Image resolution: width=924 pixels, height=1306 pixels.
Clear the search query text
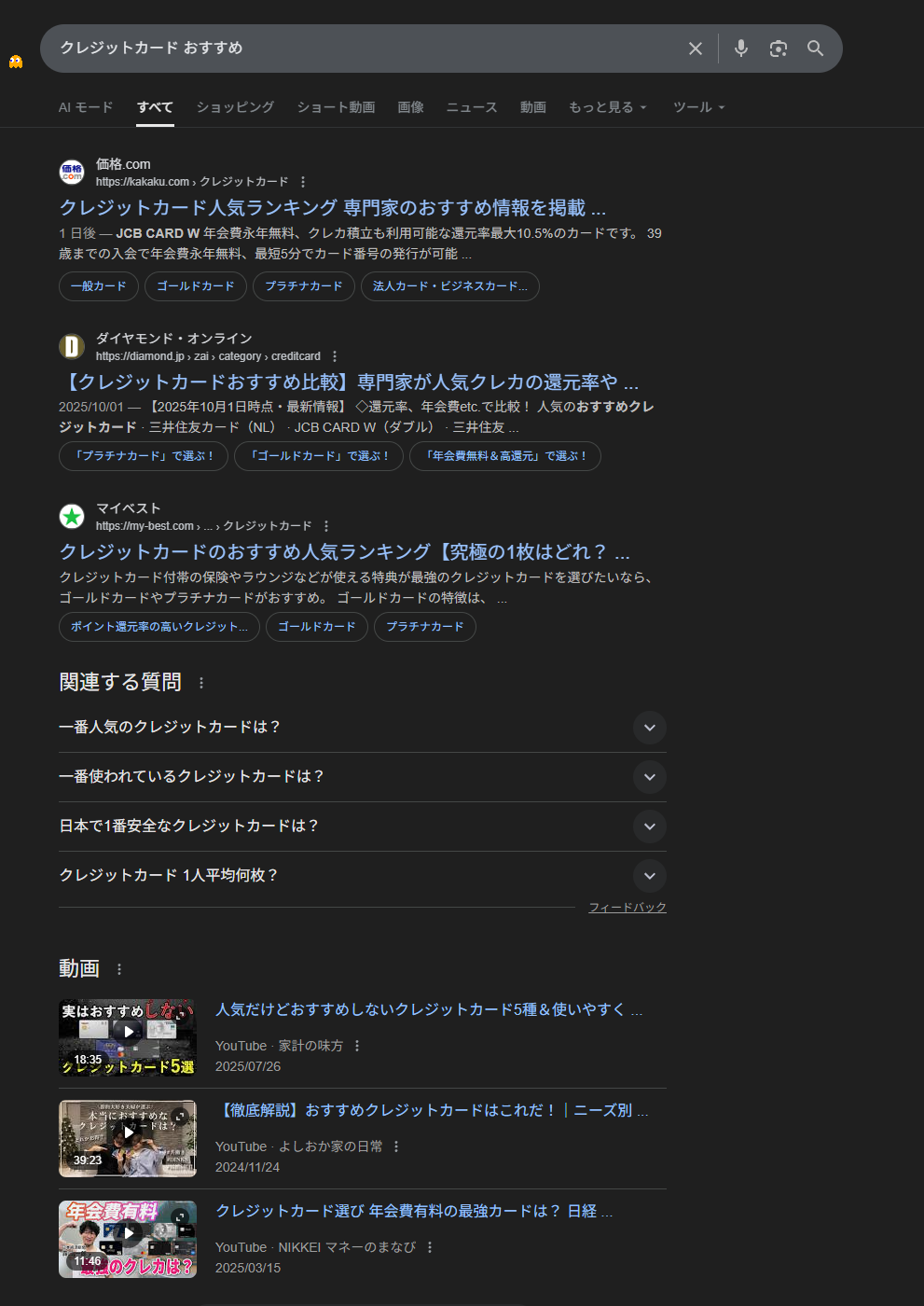(695, 49)
